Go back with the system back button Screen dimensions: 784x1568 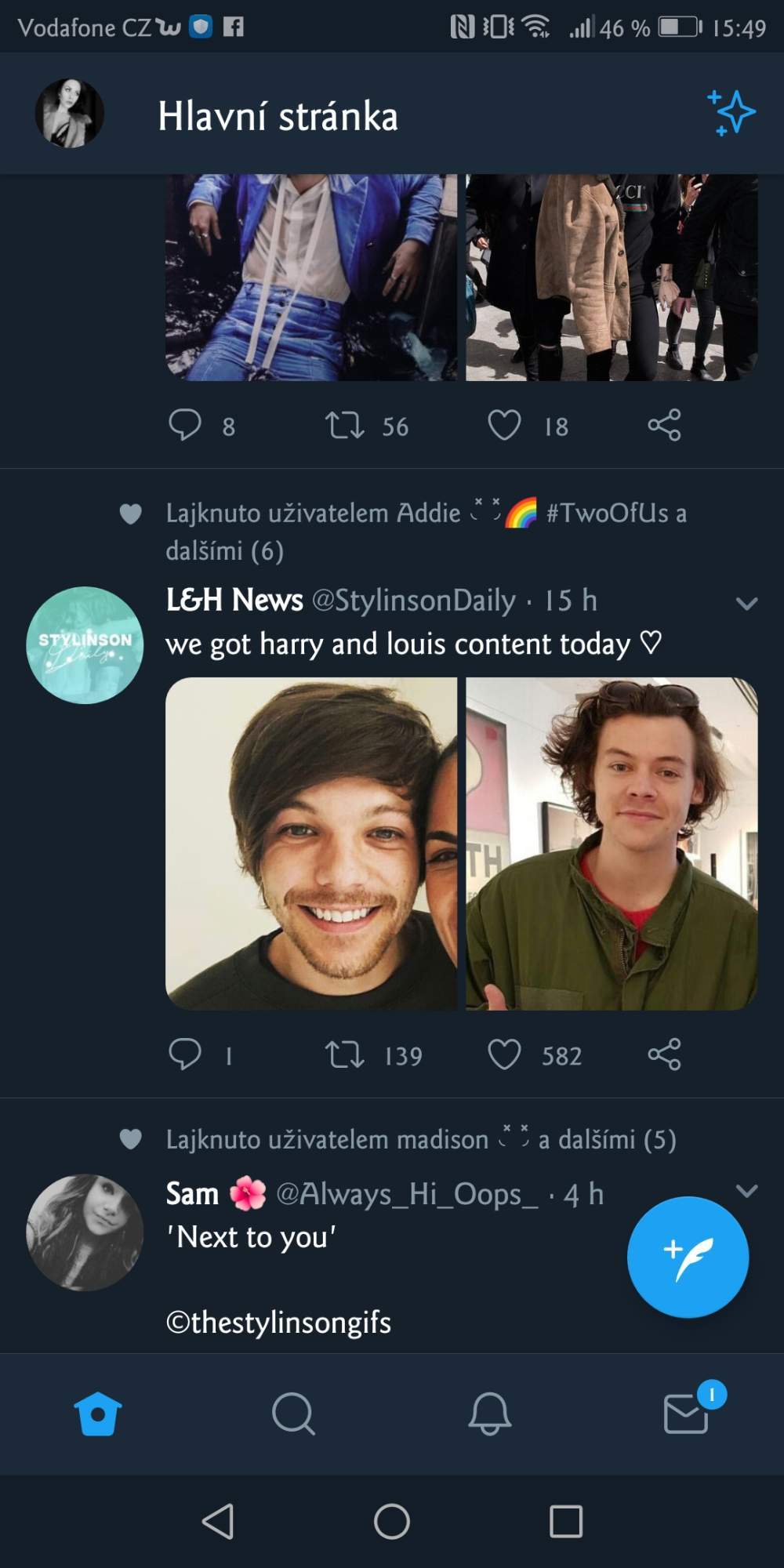point(218,1522)
